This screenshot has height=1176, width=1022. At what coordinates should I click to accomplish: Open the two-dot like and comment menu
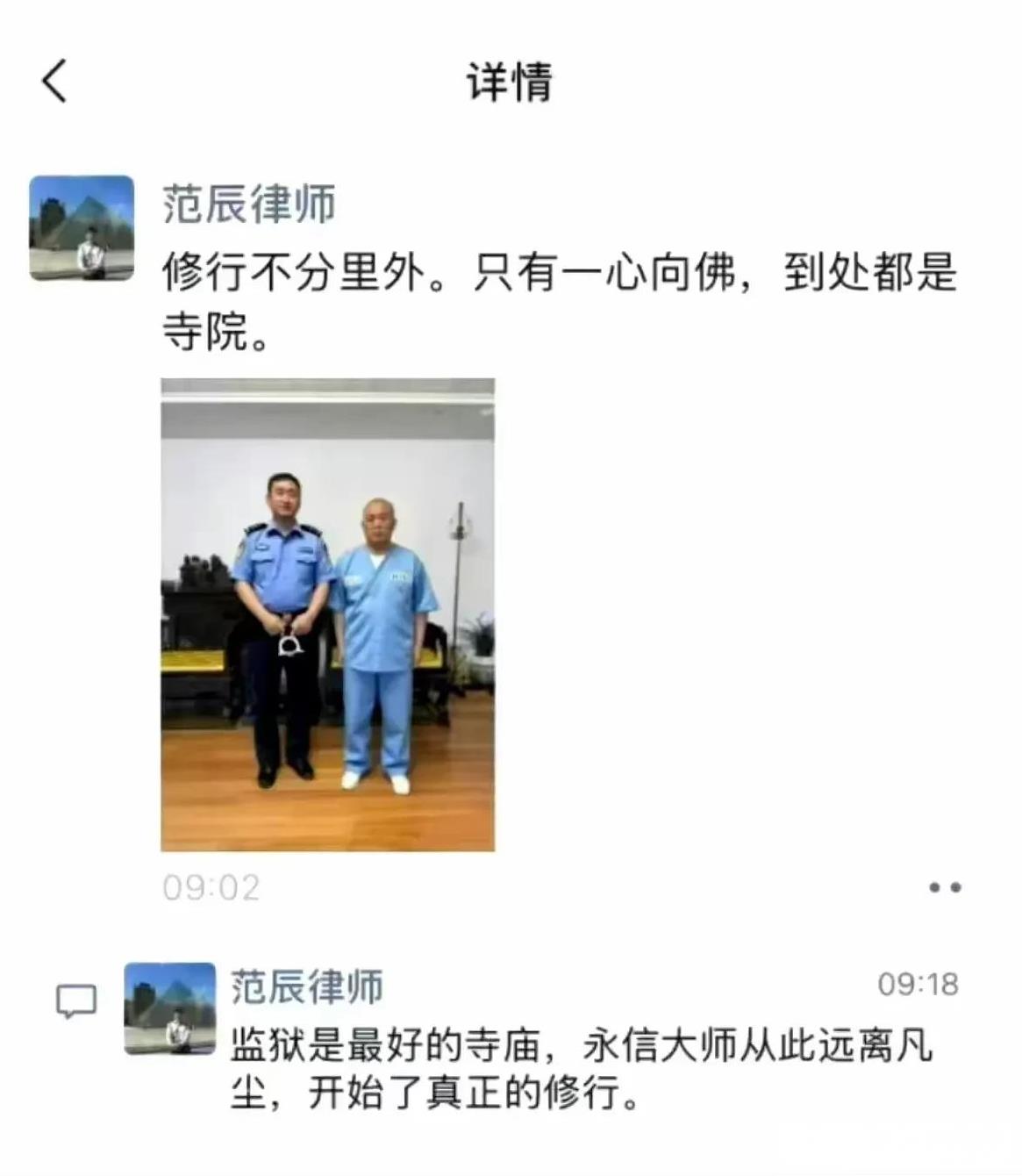coord(945,887)
